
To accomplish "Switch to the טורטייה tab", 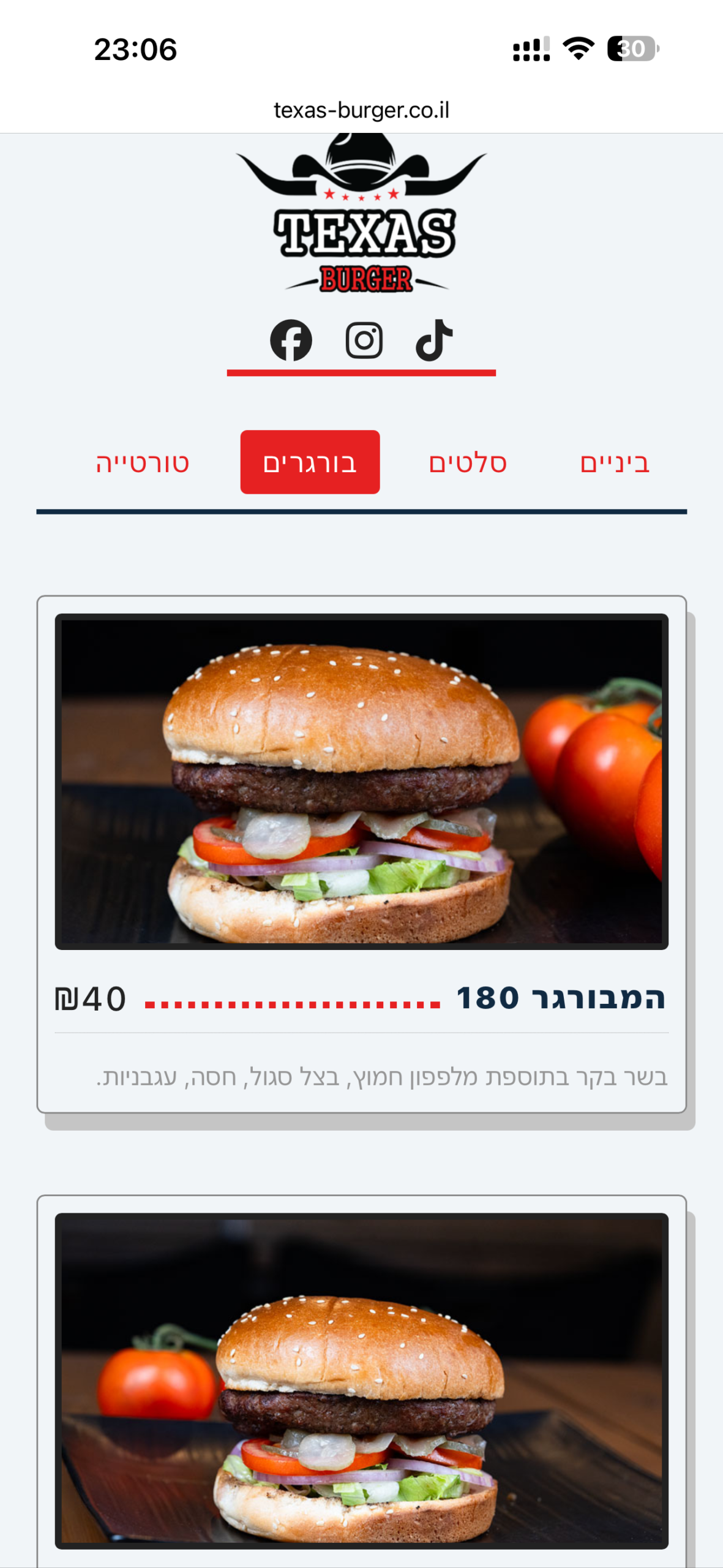I will click(142, 462).
